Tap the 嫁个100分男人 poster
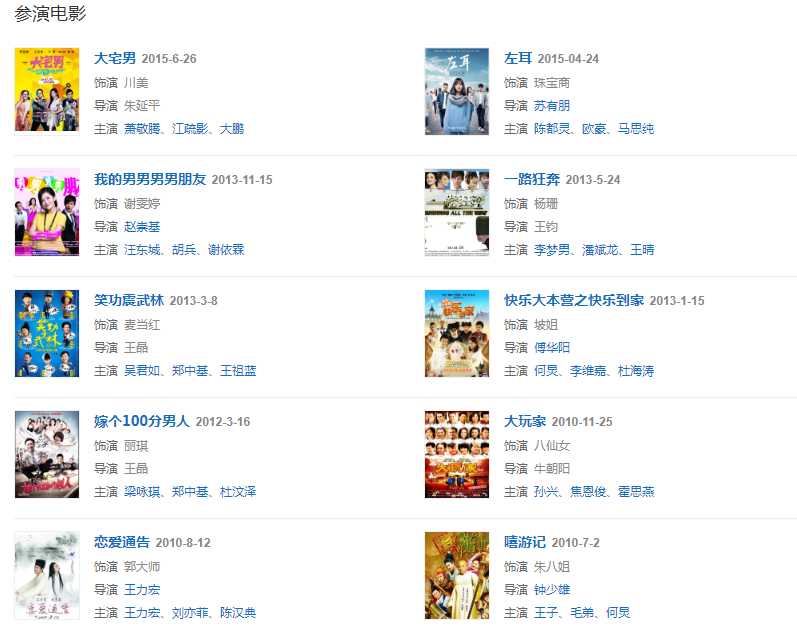This screenshot has height=632, width=797. [47, 454]
